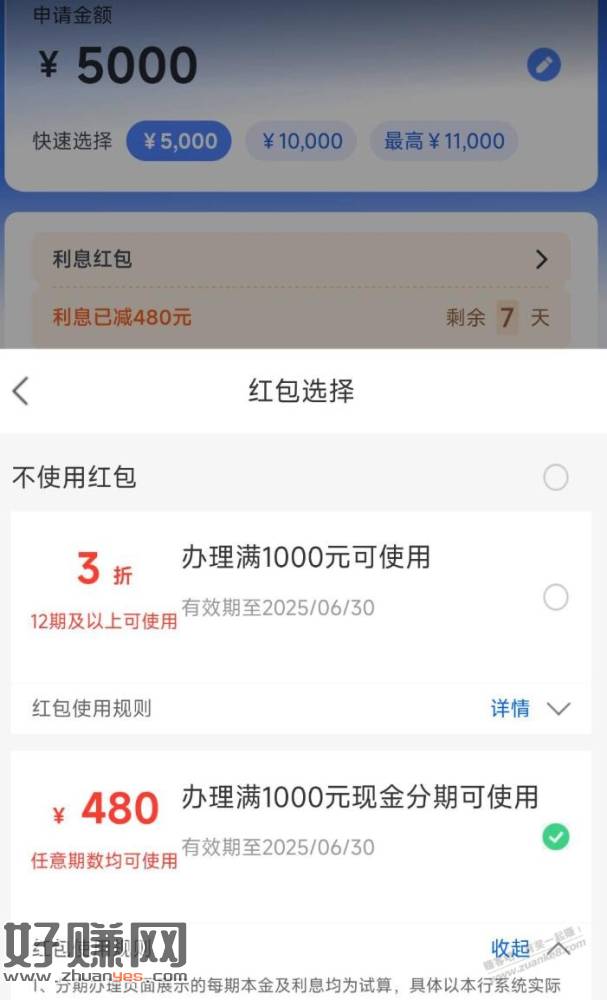This screenshot has height=1000, width=607.
Task: Select the 不使用红包 option
Action: pyautogui.click(x=555, y=477)
